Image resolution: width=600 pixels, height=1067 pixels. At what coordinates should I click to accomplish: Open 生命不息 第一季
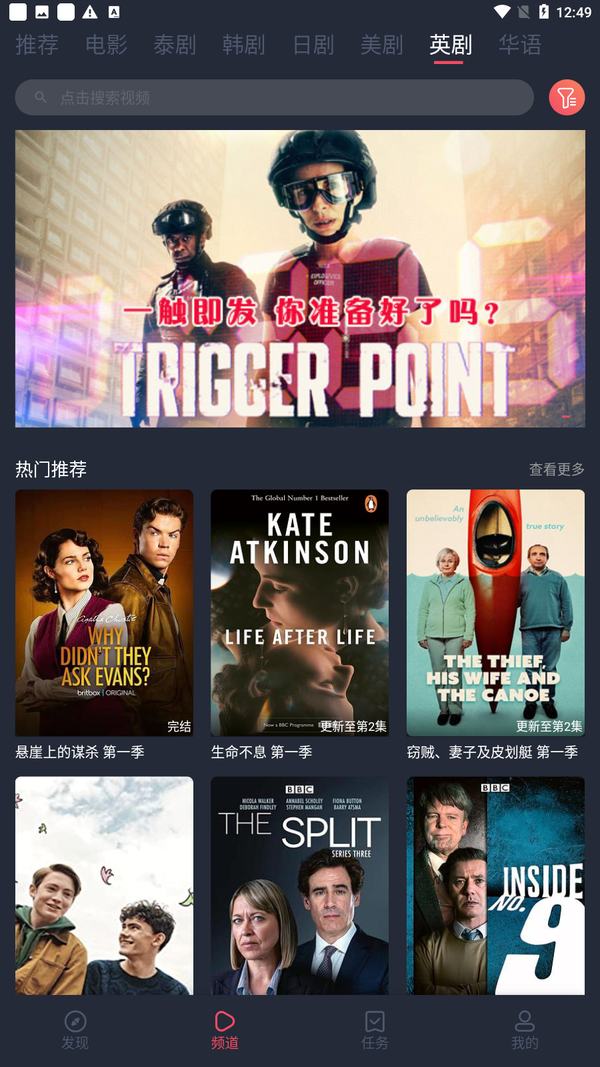[299, 612]
